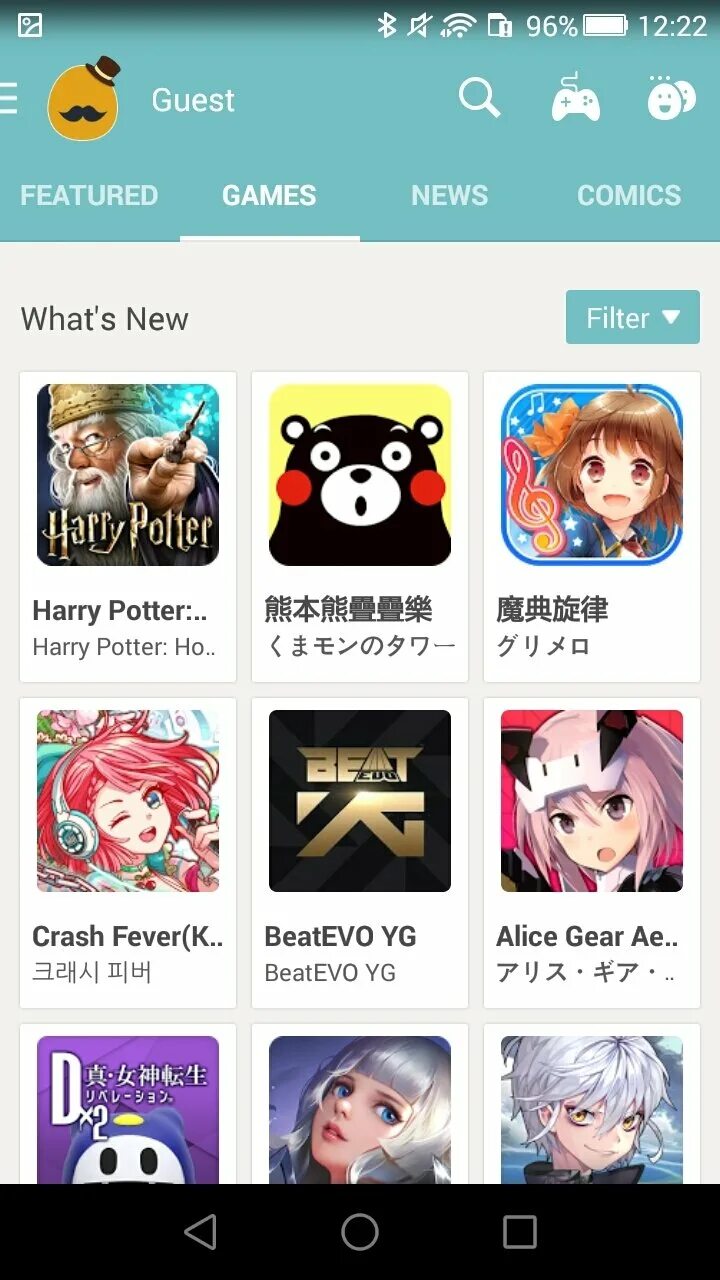Open the 熊本熊疊疊樂 game card
This screenshot has width=720, height=1280.
[360, 527]
